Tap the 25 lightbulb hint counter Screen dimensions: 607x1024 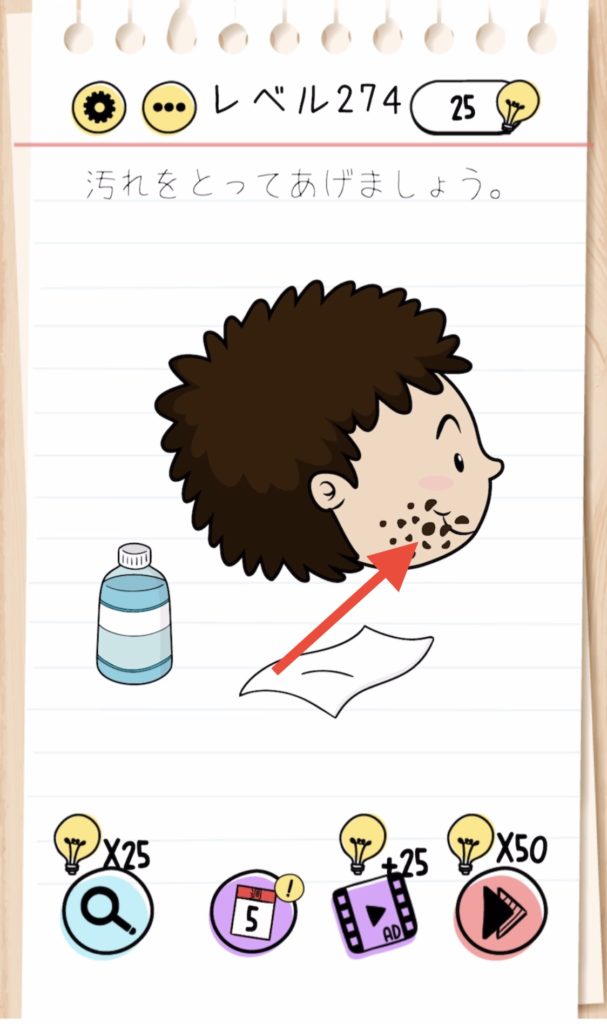point(474,107)
